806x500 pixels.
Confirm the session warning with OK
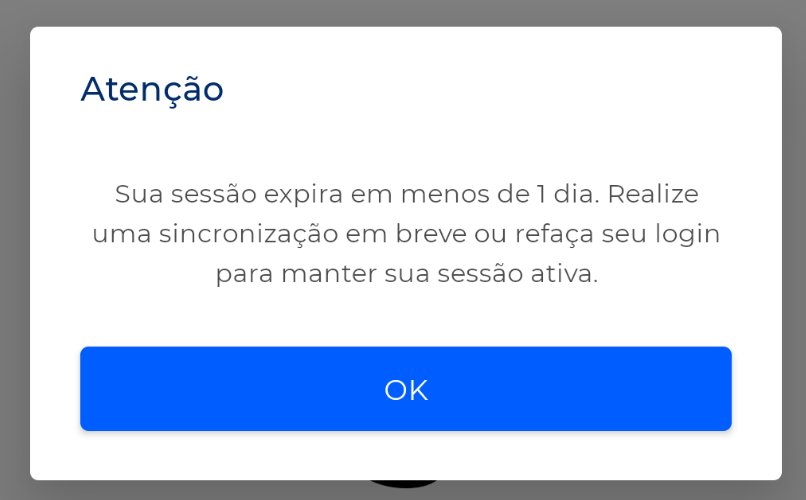click(x=405, y=389)
